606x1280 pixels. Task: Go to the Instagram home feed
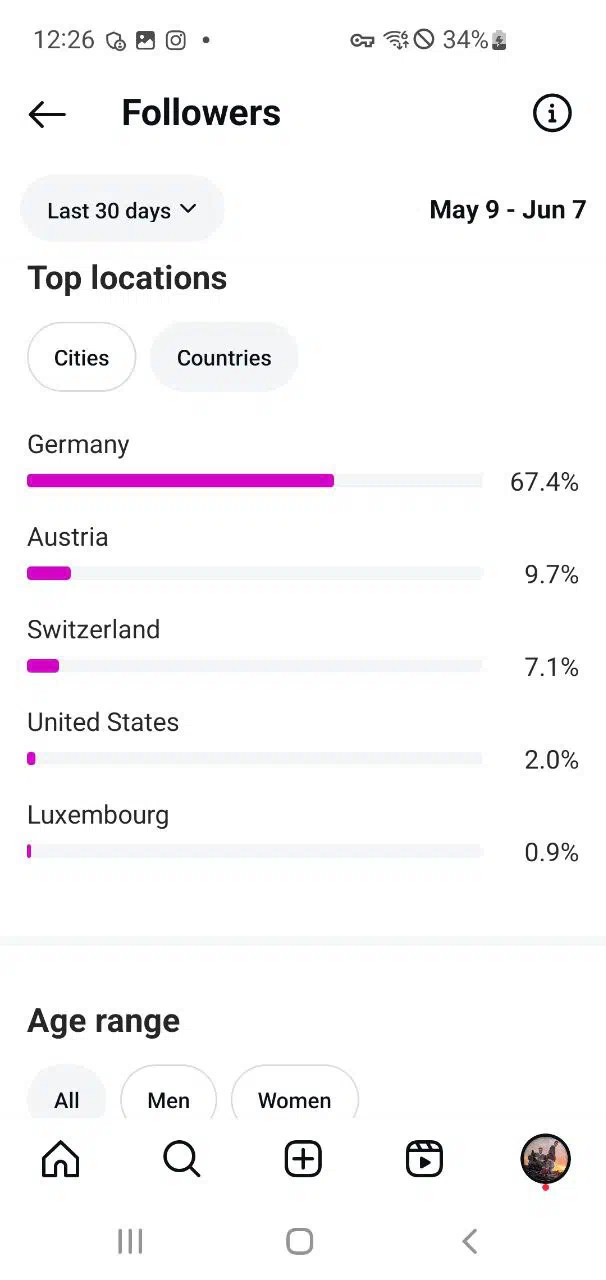coord(60,1159)
